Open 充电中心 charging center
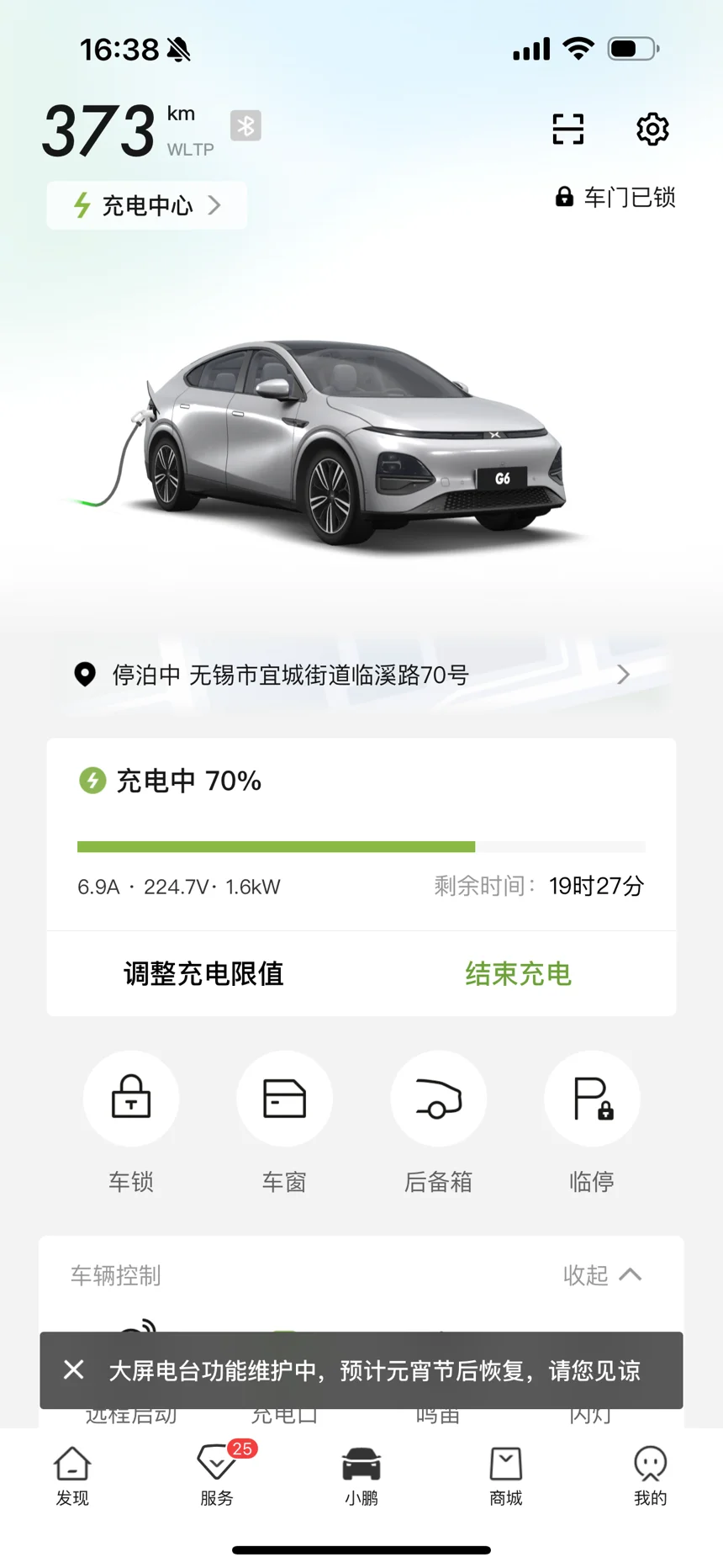Screen dimensions: 723x1568 pos(147,205)
